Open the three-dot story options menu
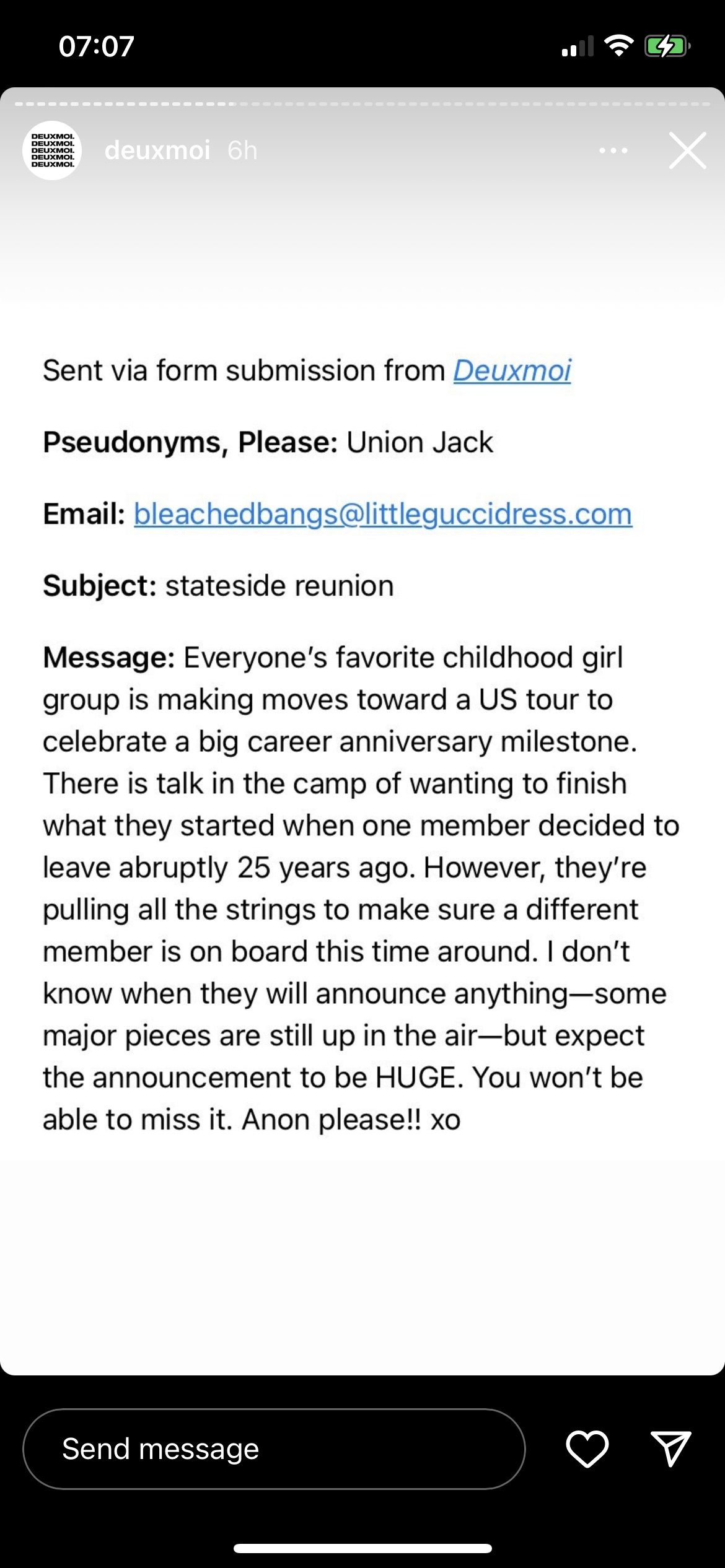Viewport: 725px width, 1568px height. (x=613, y=150)
